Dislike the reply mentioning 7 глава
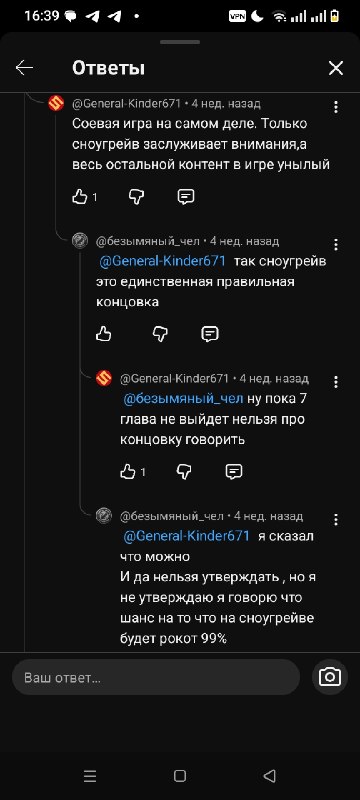This screenshot has width=360, height=800. pos(184,472)
